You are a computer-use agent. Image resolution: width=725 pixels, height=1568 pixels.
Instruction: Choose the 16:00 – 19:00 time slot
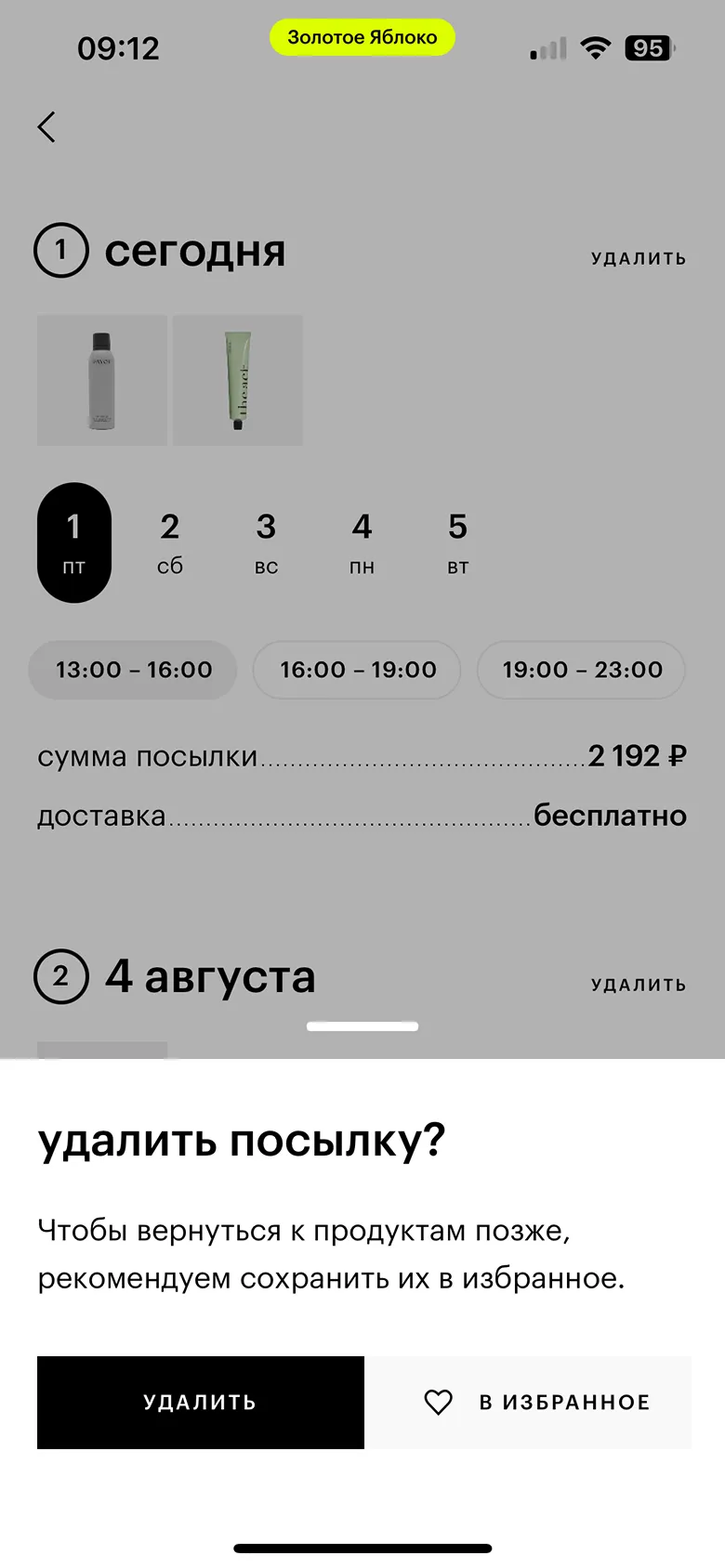click(x=356, y=670)
